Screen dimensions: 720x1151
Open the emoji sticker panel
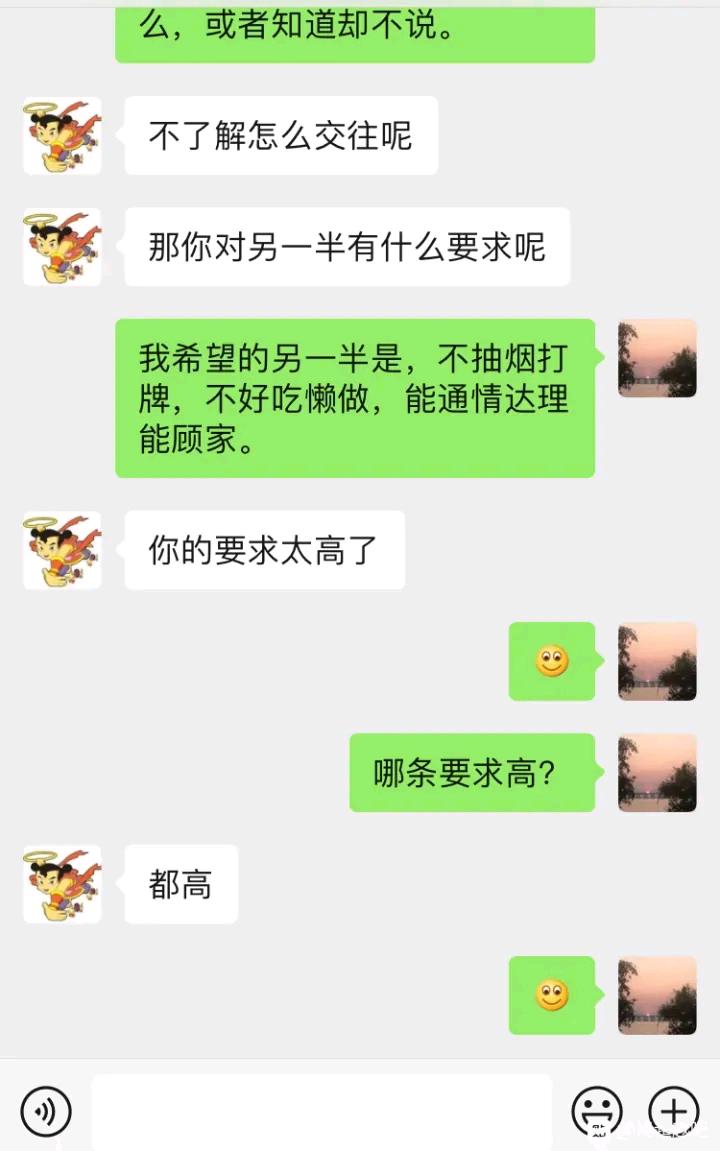[x=597, y=1110]
